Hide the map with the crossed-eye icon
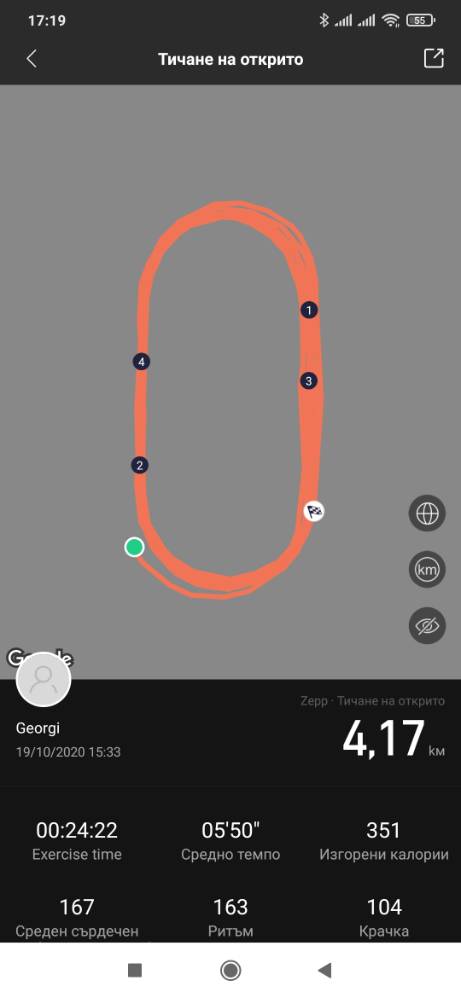Viewport: 461px width, 998px height. pos(427,626)
